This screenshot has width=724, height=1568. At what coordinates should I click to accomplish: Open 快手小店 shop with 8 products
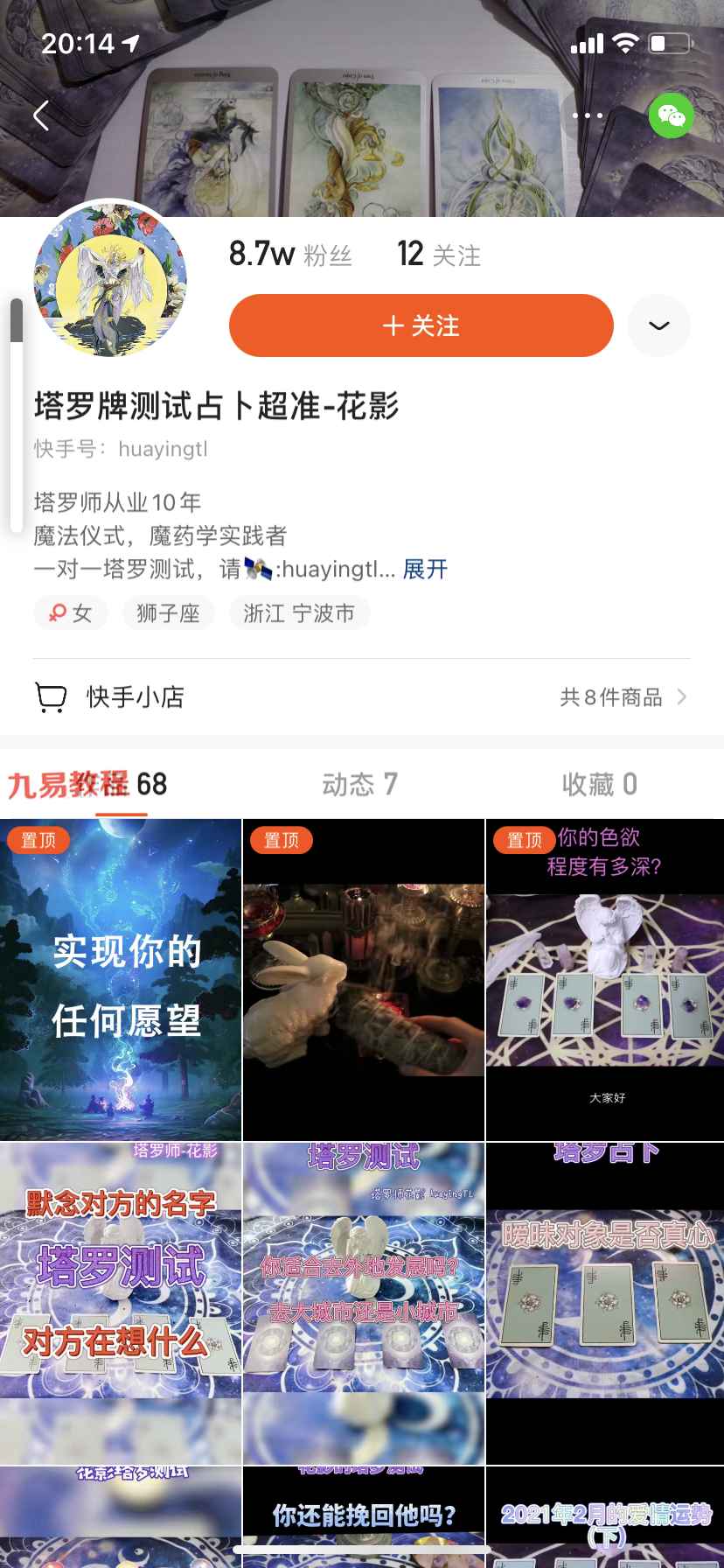(362, 697)
